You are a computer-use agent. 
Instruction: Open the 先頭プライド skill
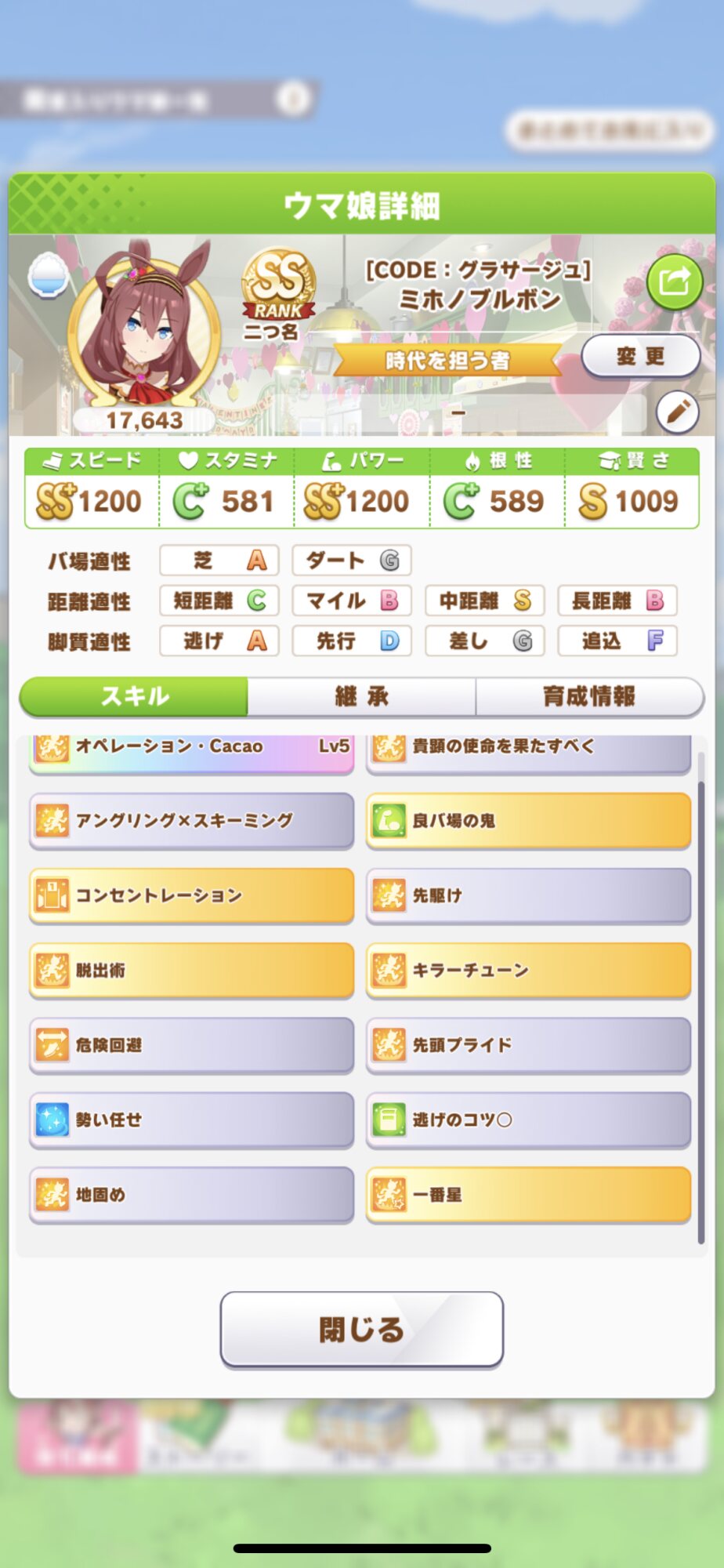[528, 1044]
